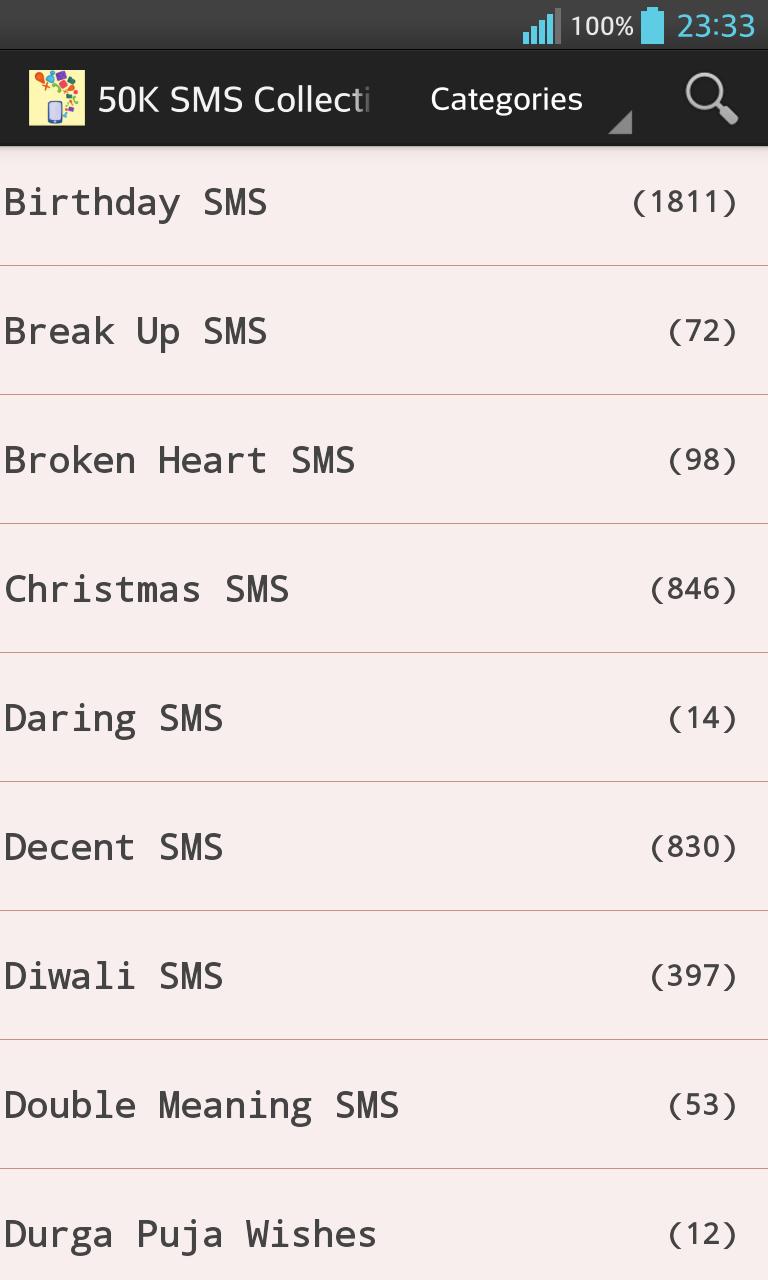Open the Birthday SMS category
This screenshot has width=768, height=1280.
point(384,204)
